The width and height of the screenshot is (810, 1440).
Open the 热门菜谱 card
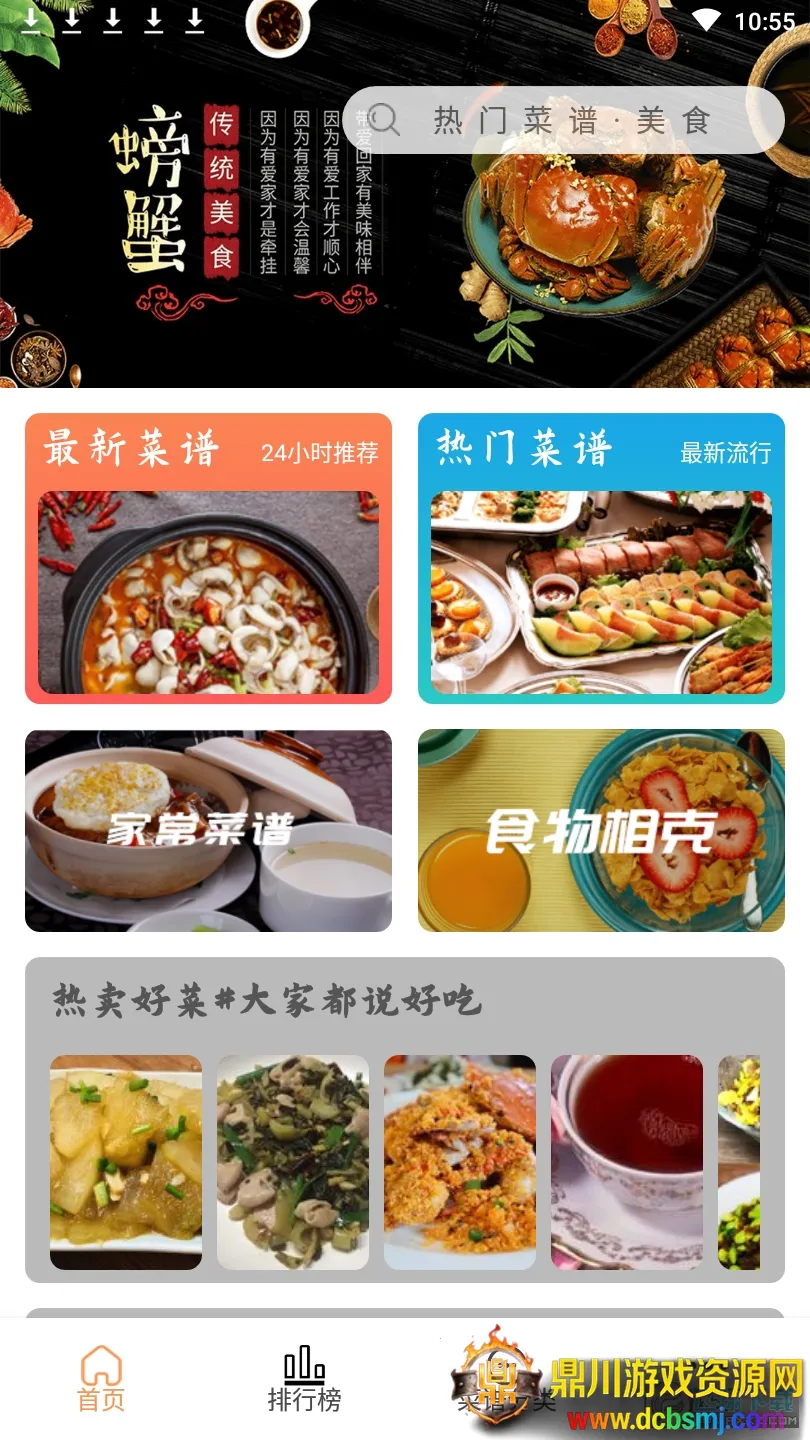[x=601, y=558]
